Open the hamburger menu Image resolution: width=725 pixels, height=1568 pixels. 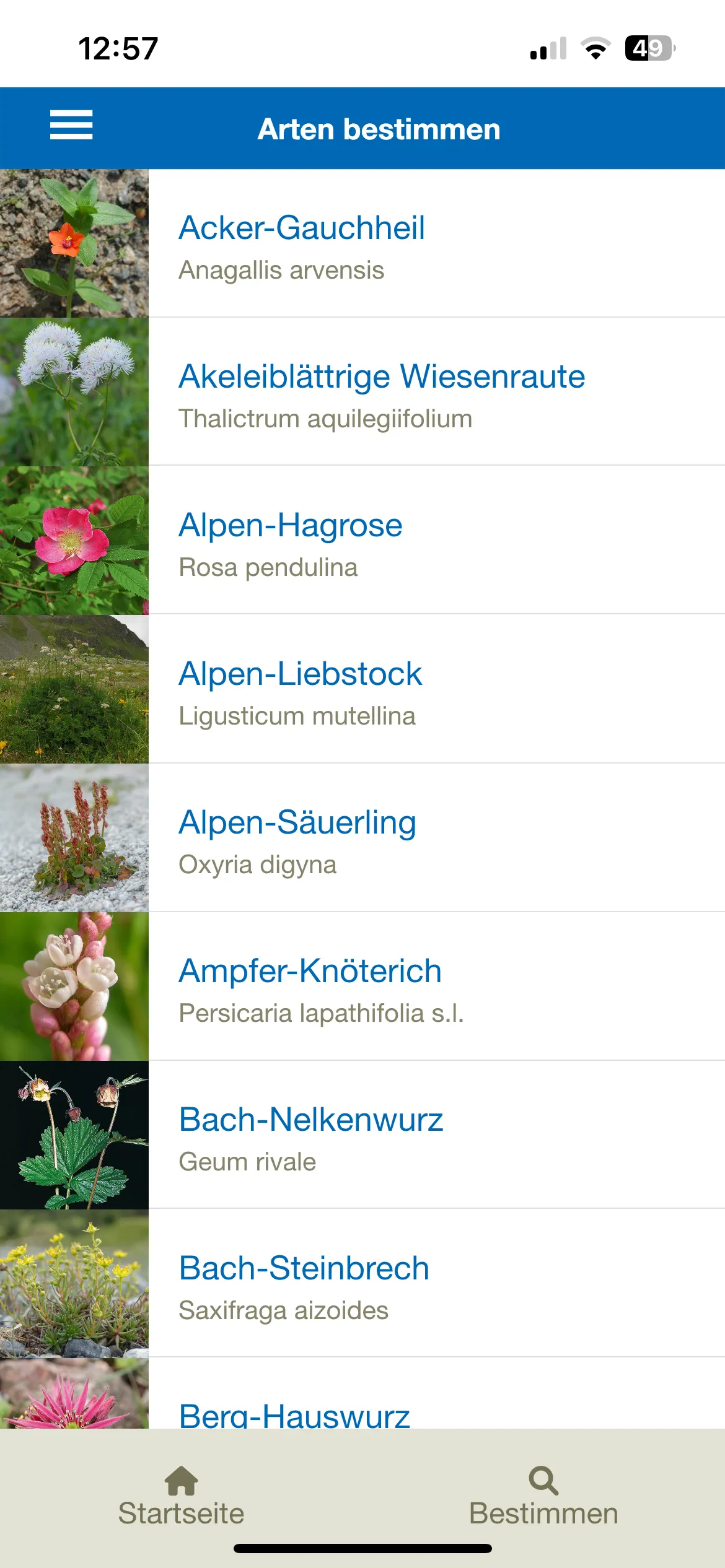71,125
